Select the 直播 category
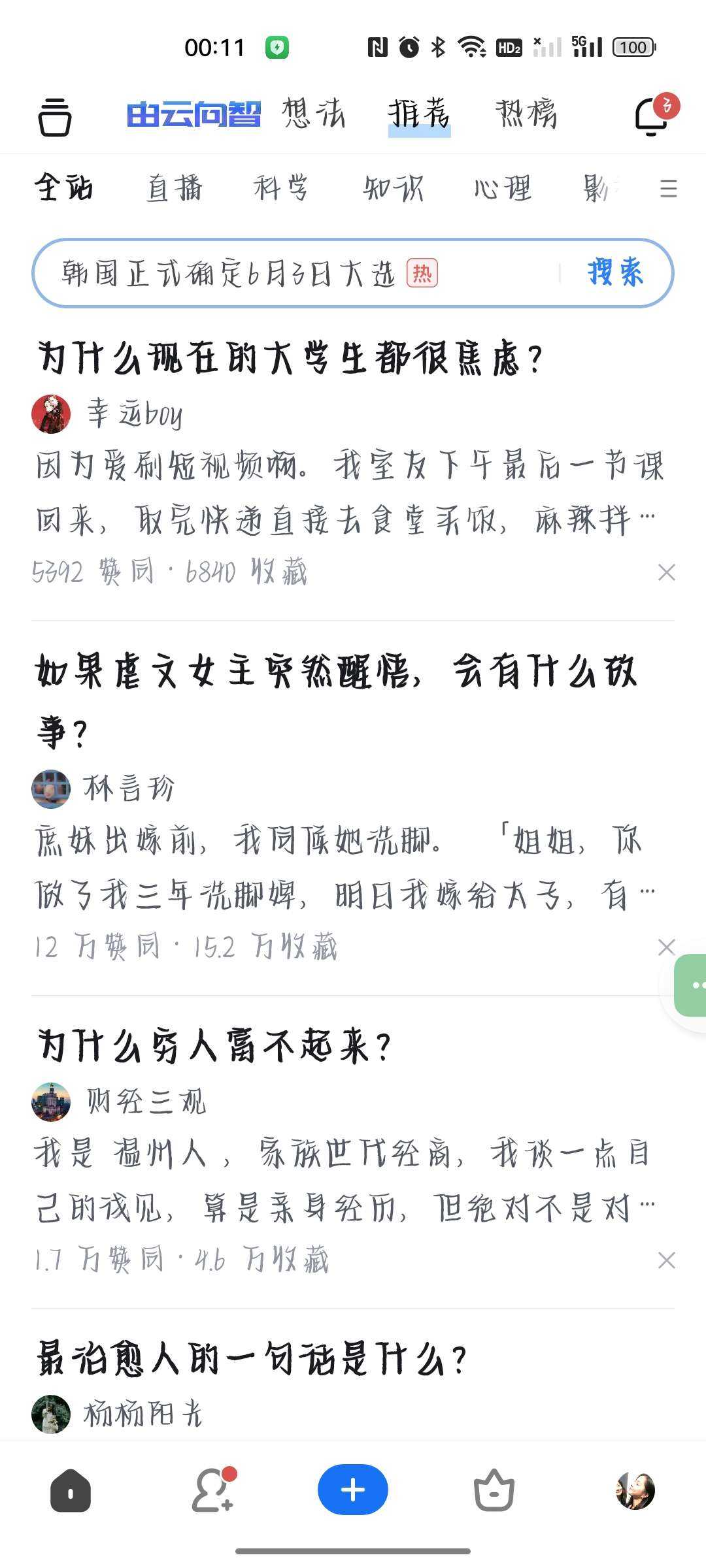Viewport: 706px width, 1568px height. click(175, 189)
